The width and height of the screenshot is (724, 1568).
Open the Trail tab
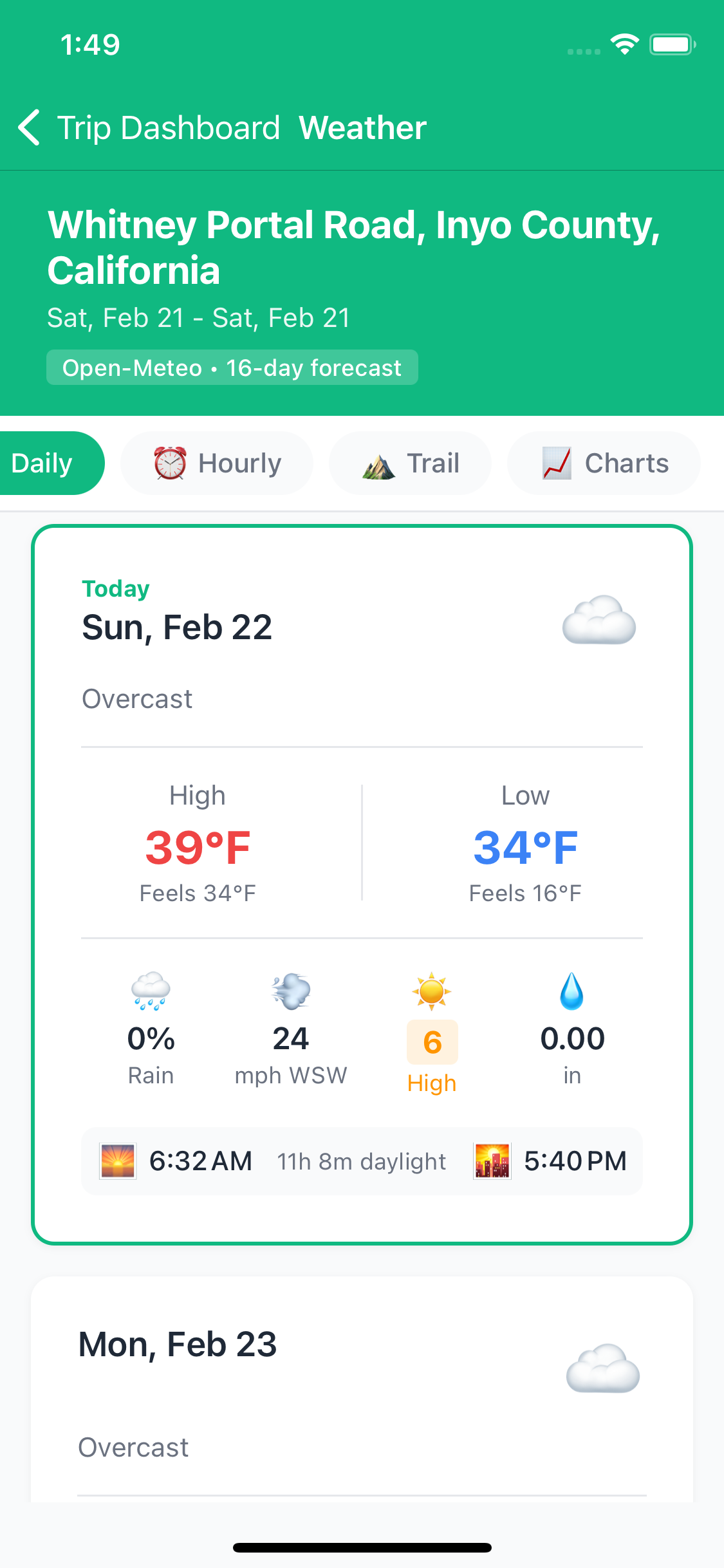(410, 463)
